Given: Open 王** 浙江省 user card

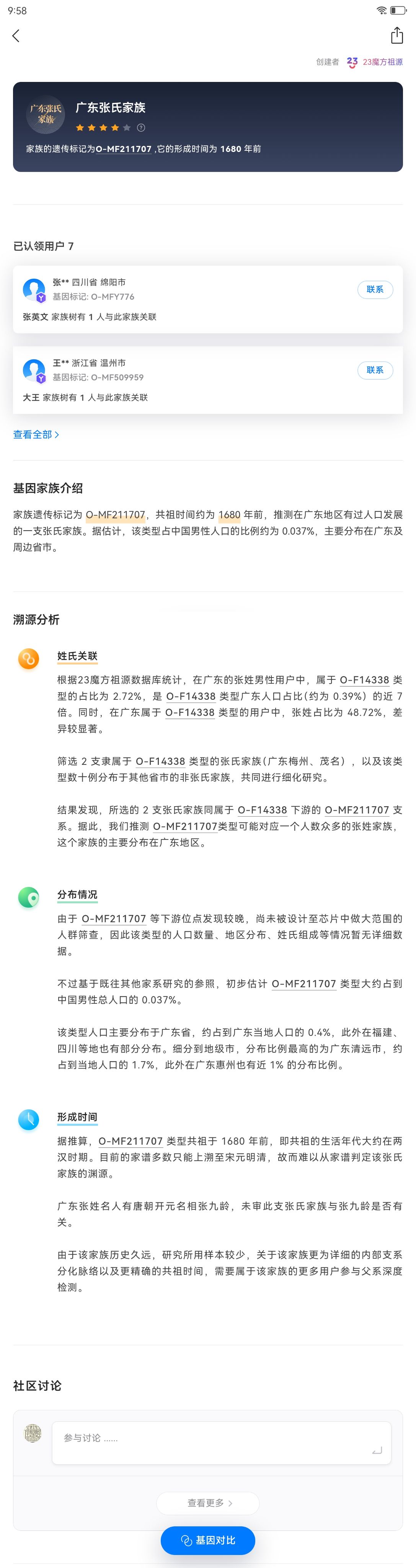Looking at the screenshot, I should coord(183,381).
